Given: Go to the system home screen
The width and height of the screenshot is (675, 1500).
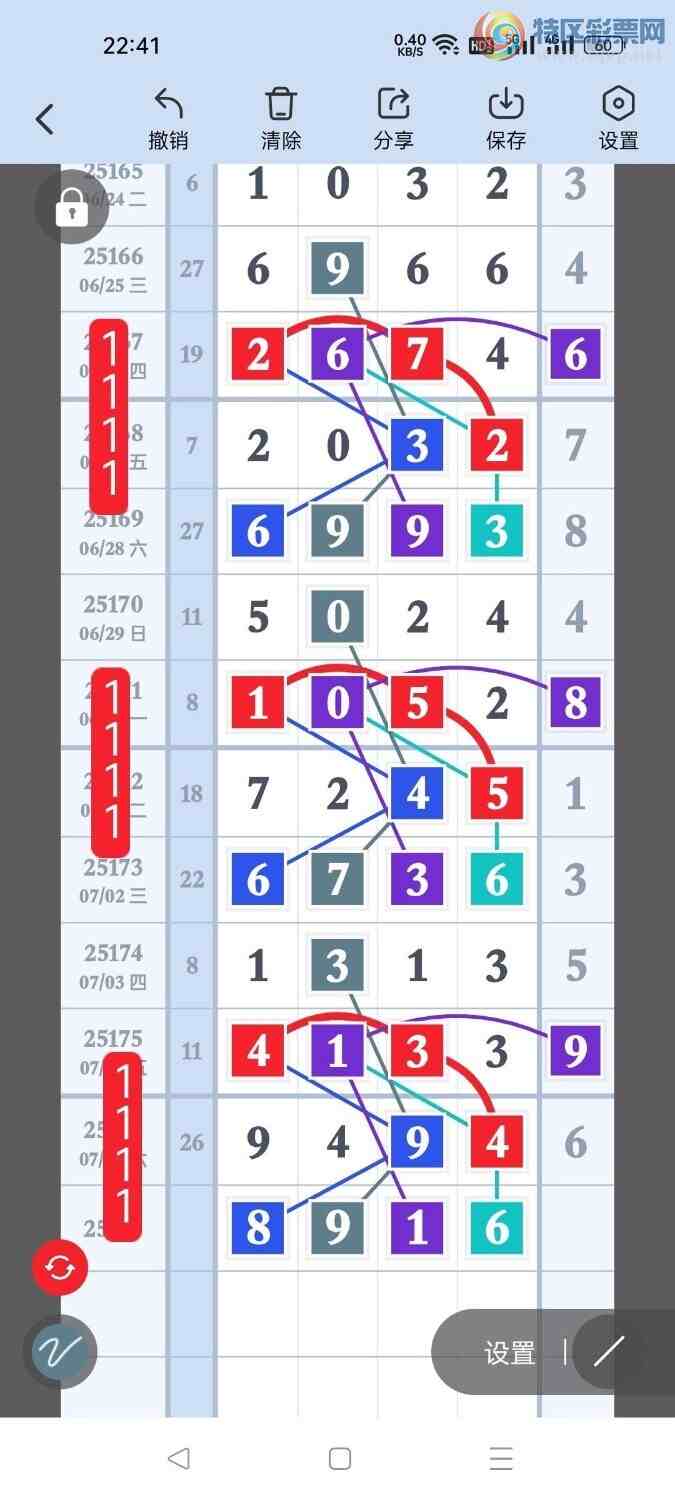Looking at the screenshot, I should 339,1458.
